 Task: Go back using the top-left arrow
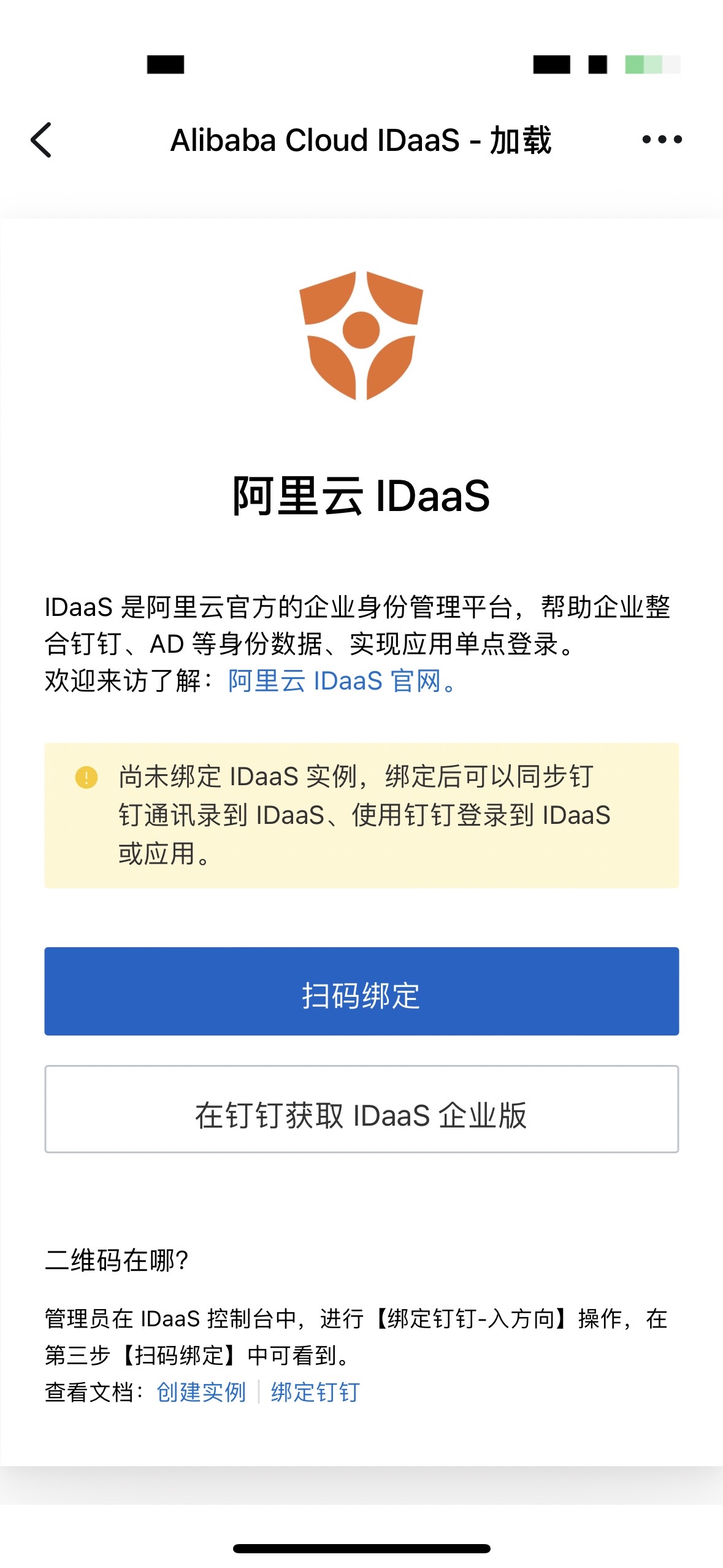[41, 140]
